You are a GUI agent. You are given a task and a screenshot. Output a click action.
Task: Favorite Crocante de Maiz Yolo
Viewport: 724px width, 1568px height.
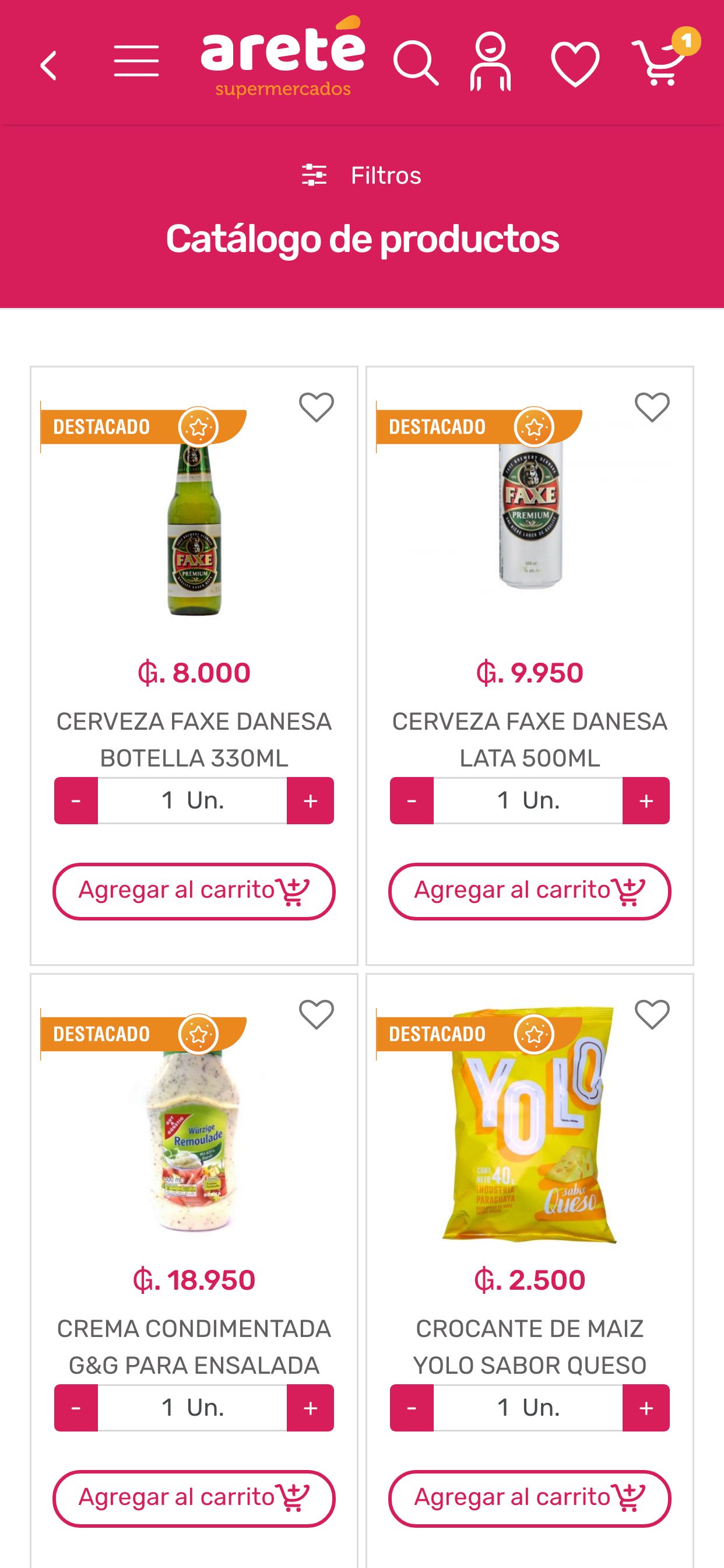pos(652,1014)
